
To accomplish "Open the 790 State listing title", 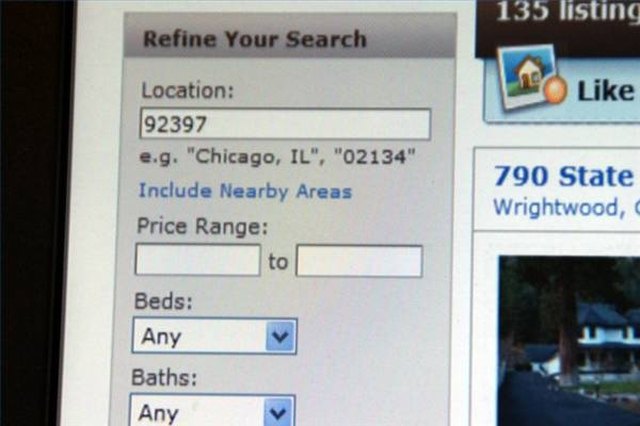I will pyautogui.click(x=563, y=177).
